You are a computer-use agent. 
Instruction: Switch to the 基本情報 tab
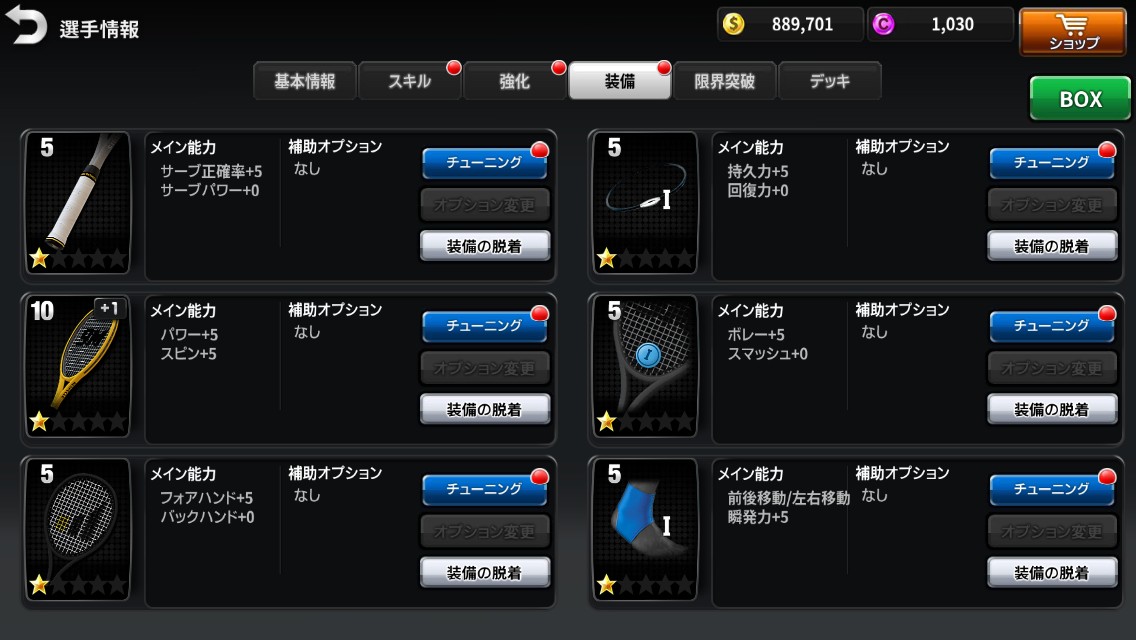tap(305, 81)
